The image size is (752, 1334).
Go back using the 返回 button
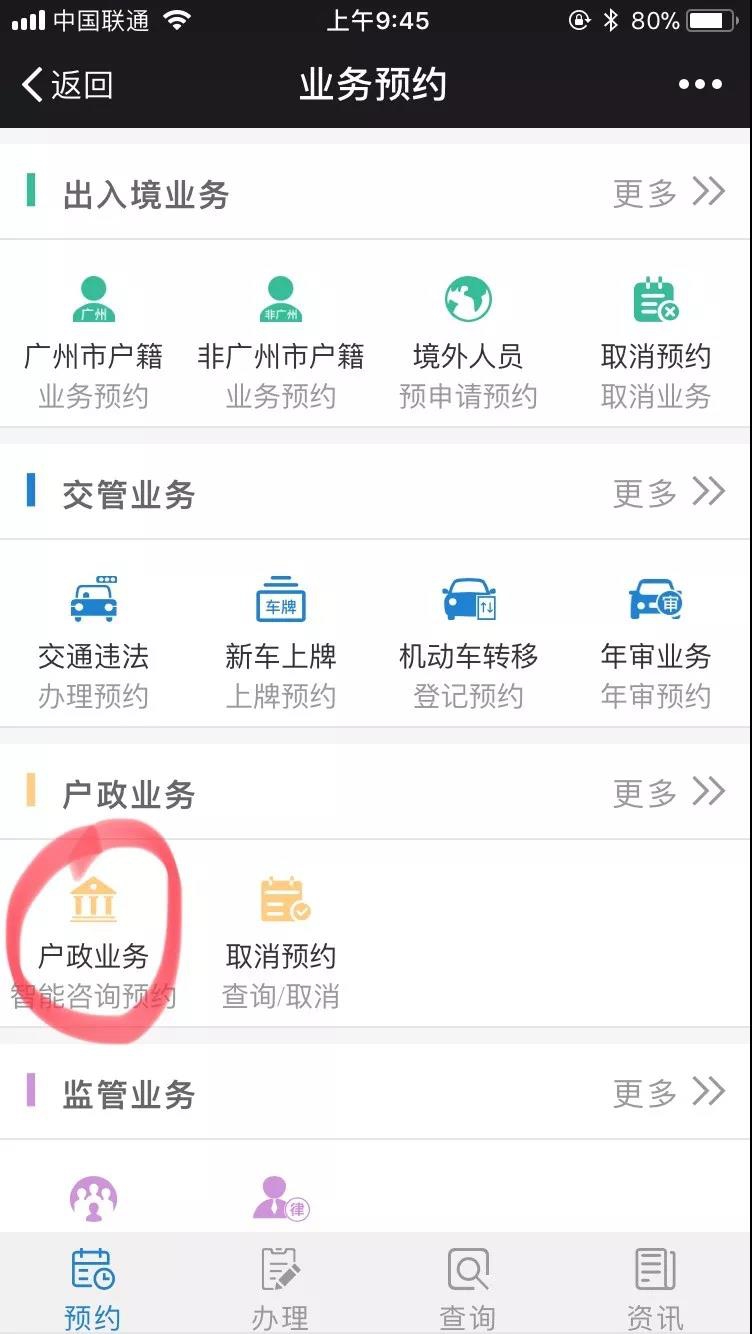pos(67,85)
